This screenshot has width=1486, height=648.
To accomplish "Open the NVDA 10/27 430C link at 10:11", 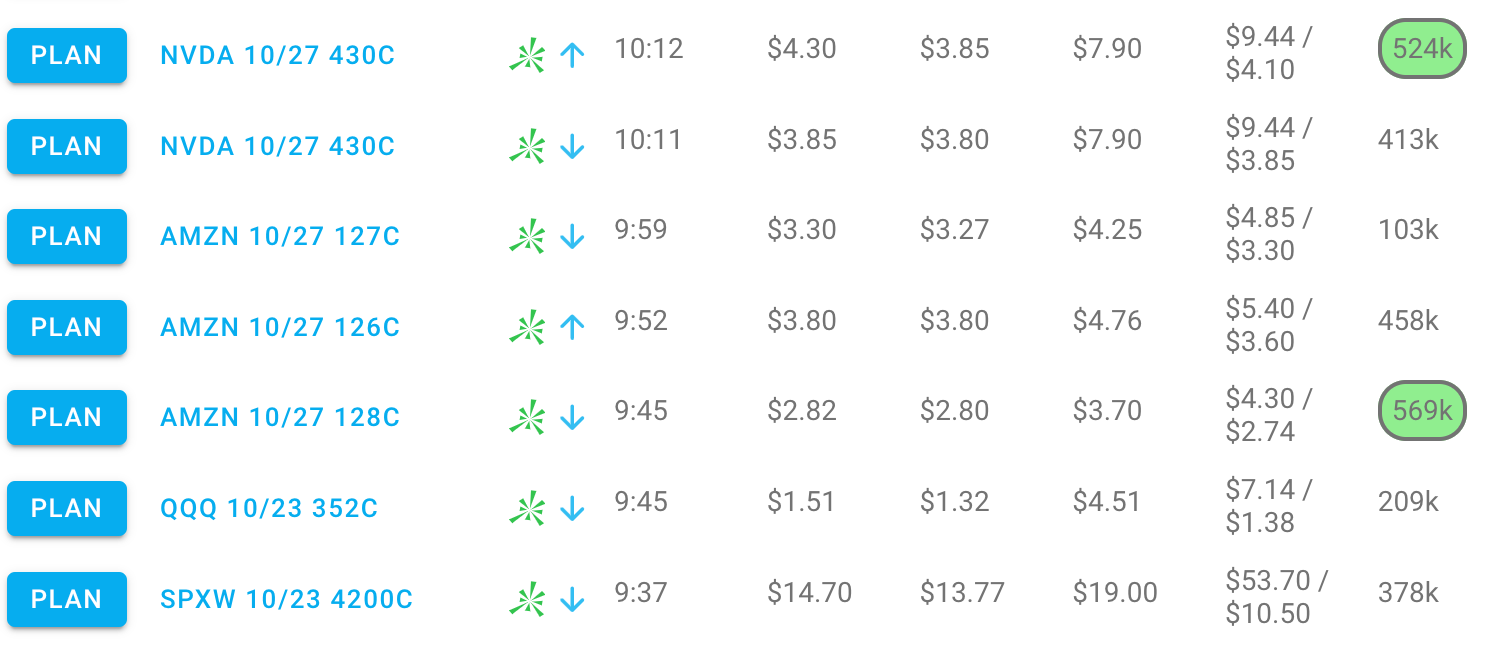I will (x=278, y=147).
